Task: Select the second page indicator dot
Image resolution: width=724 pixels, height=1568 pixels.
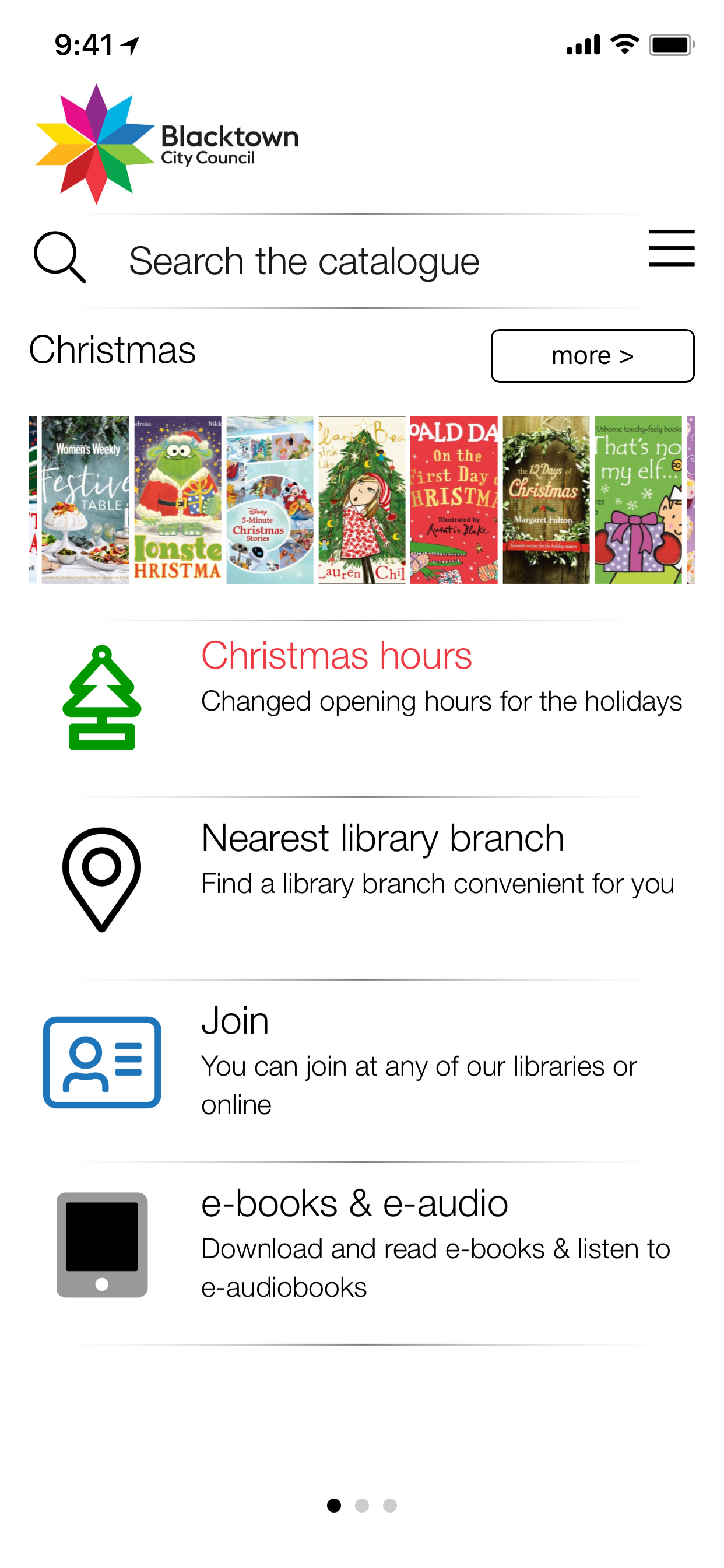Action: click(x=361, y=1504)
